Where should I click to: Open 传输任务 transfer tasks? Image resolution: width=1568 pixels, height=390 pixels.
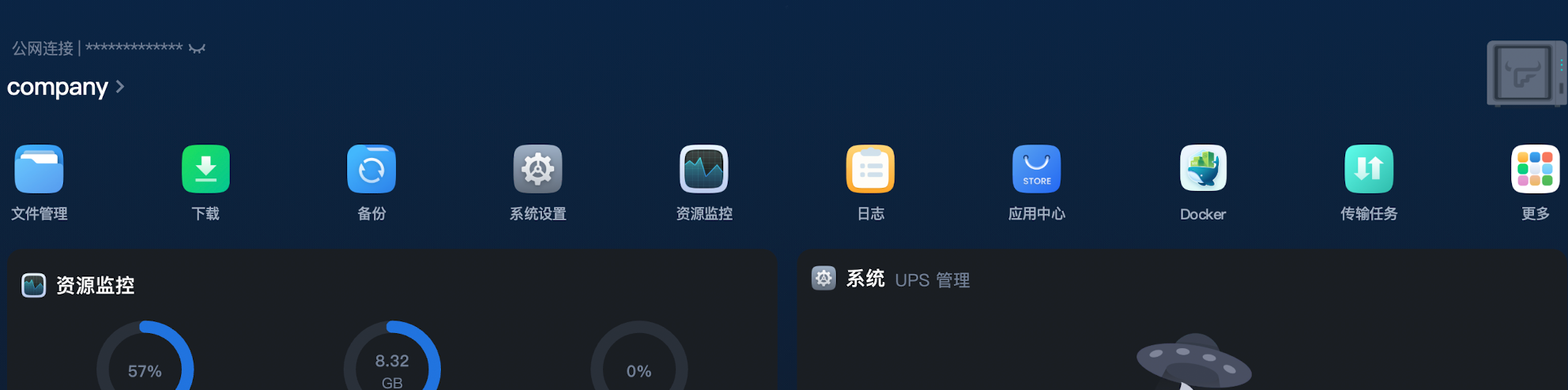[1369, 169]
